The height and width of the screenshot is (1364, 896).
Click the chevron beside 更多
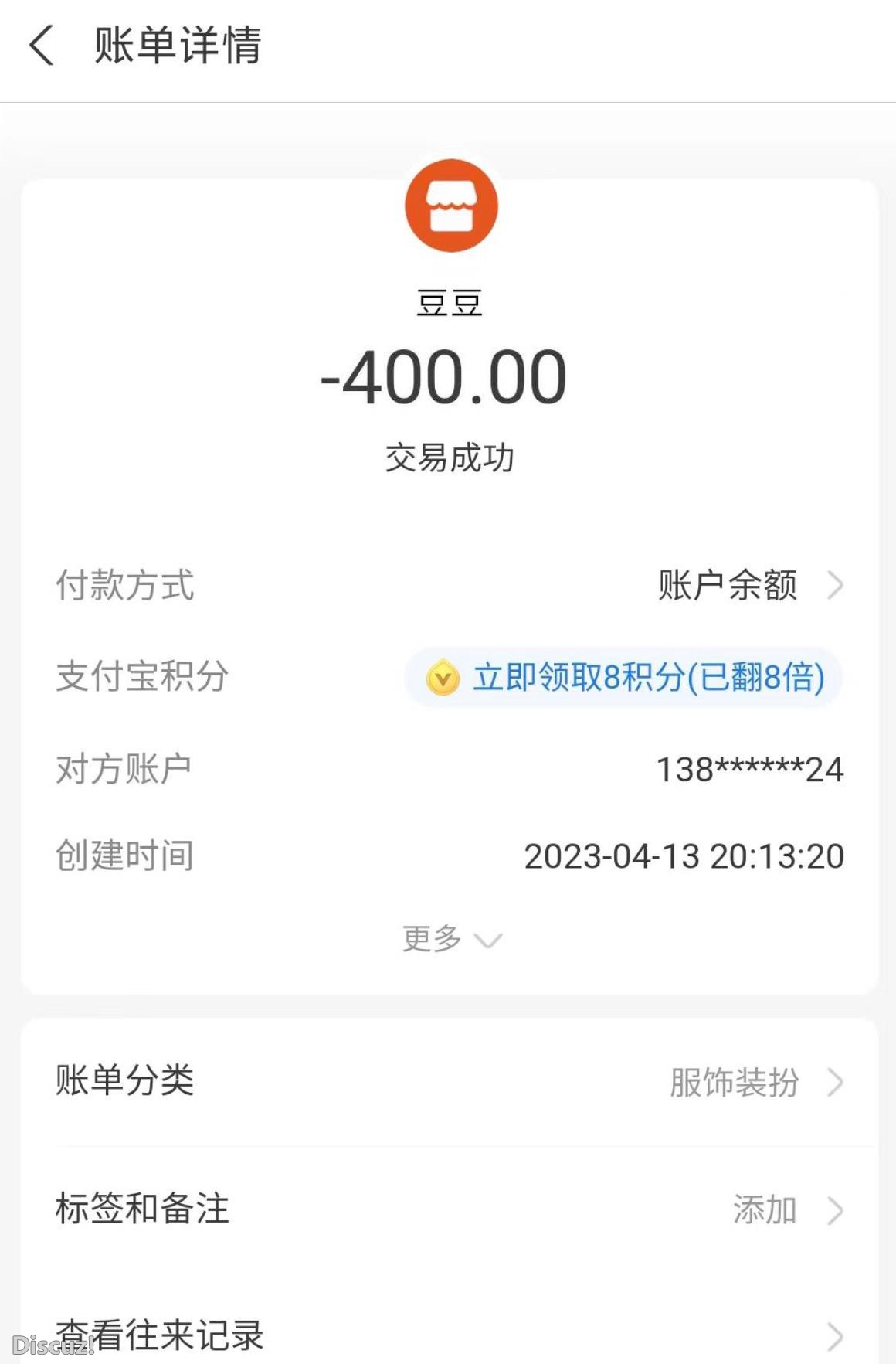[x=487, y=940]
